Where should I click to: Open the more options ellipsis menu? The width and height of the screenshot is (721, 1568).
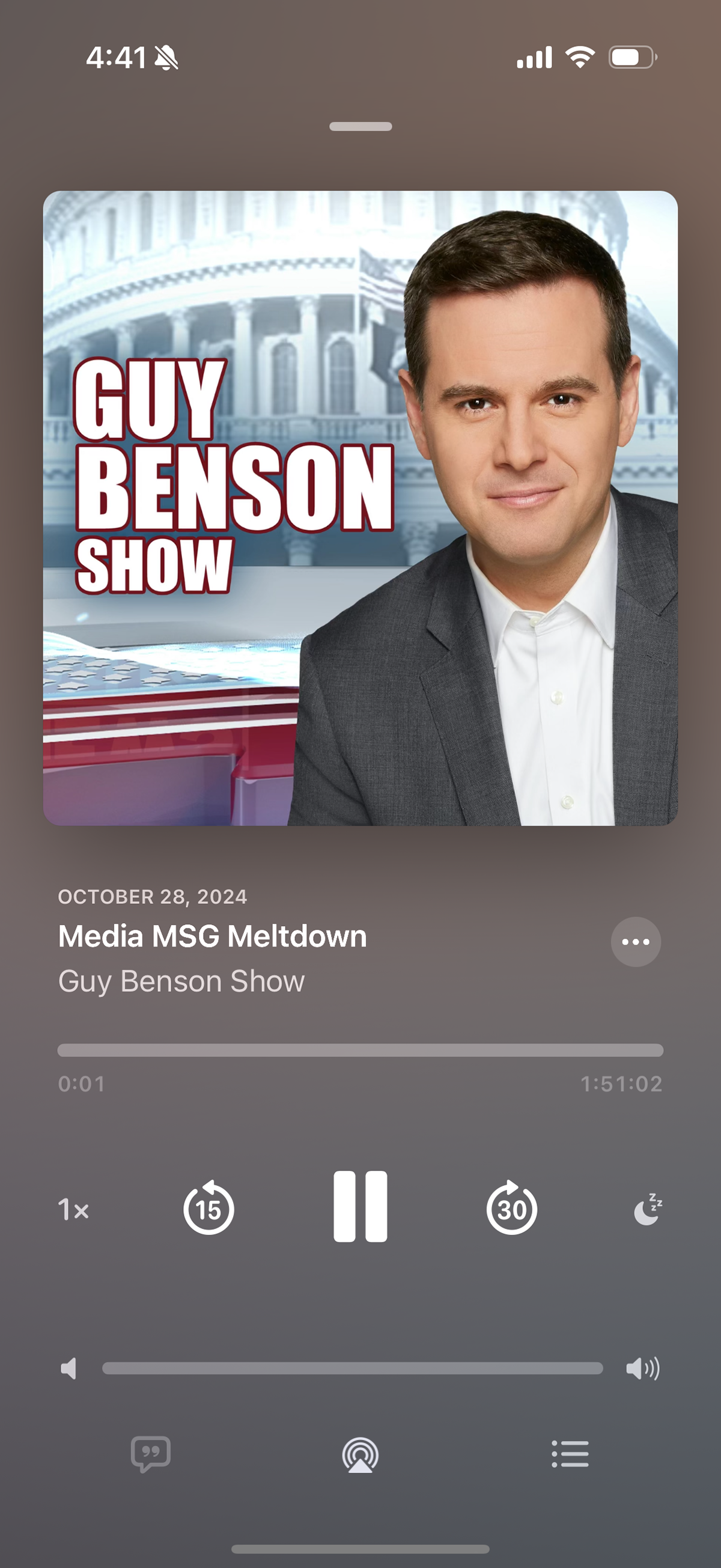pos(636,942)
